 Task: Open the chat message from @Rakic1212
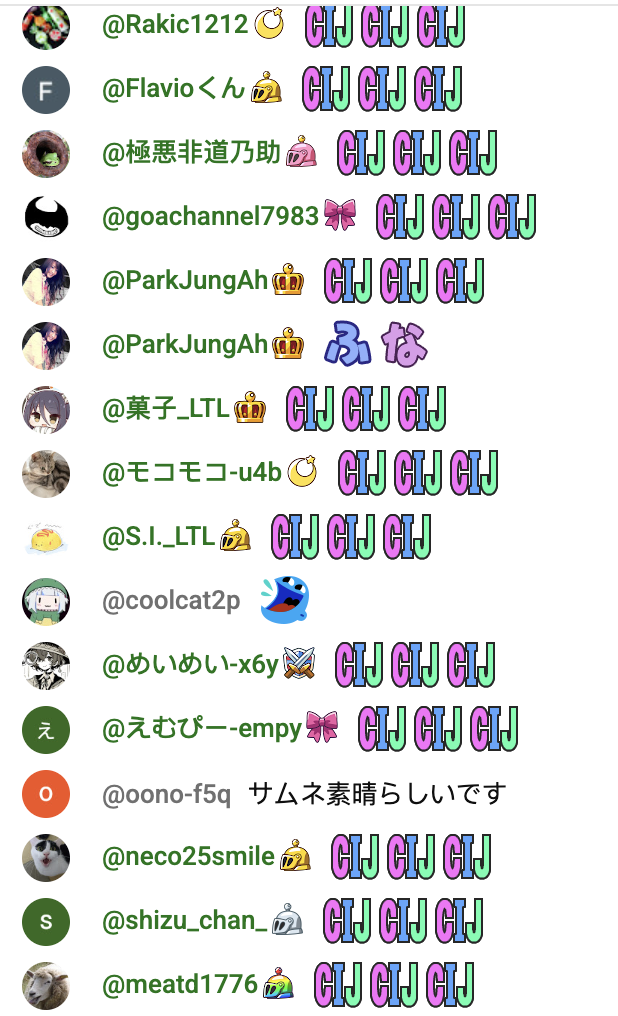[385, 27]
